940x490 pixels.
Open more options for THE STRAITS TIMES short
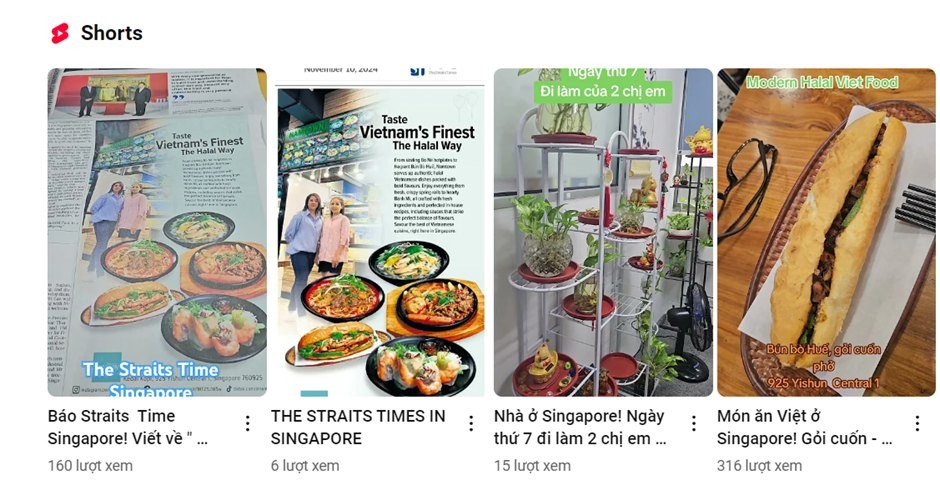click(x=470, y=423)
